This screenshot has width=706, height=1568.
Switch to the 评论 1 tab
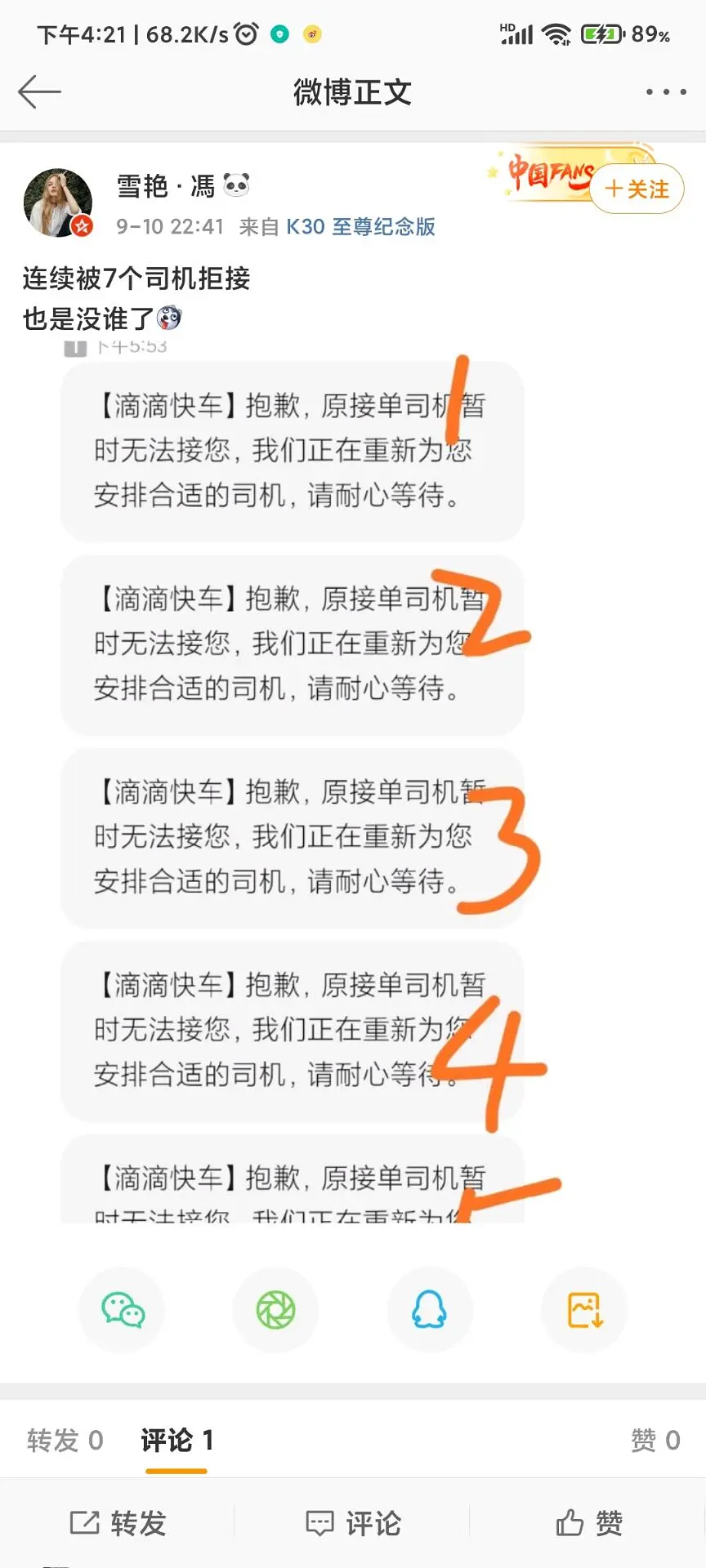coord(176,1440)
